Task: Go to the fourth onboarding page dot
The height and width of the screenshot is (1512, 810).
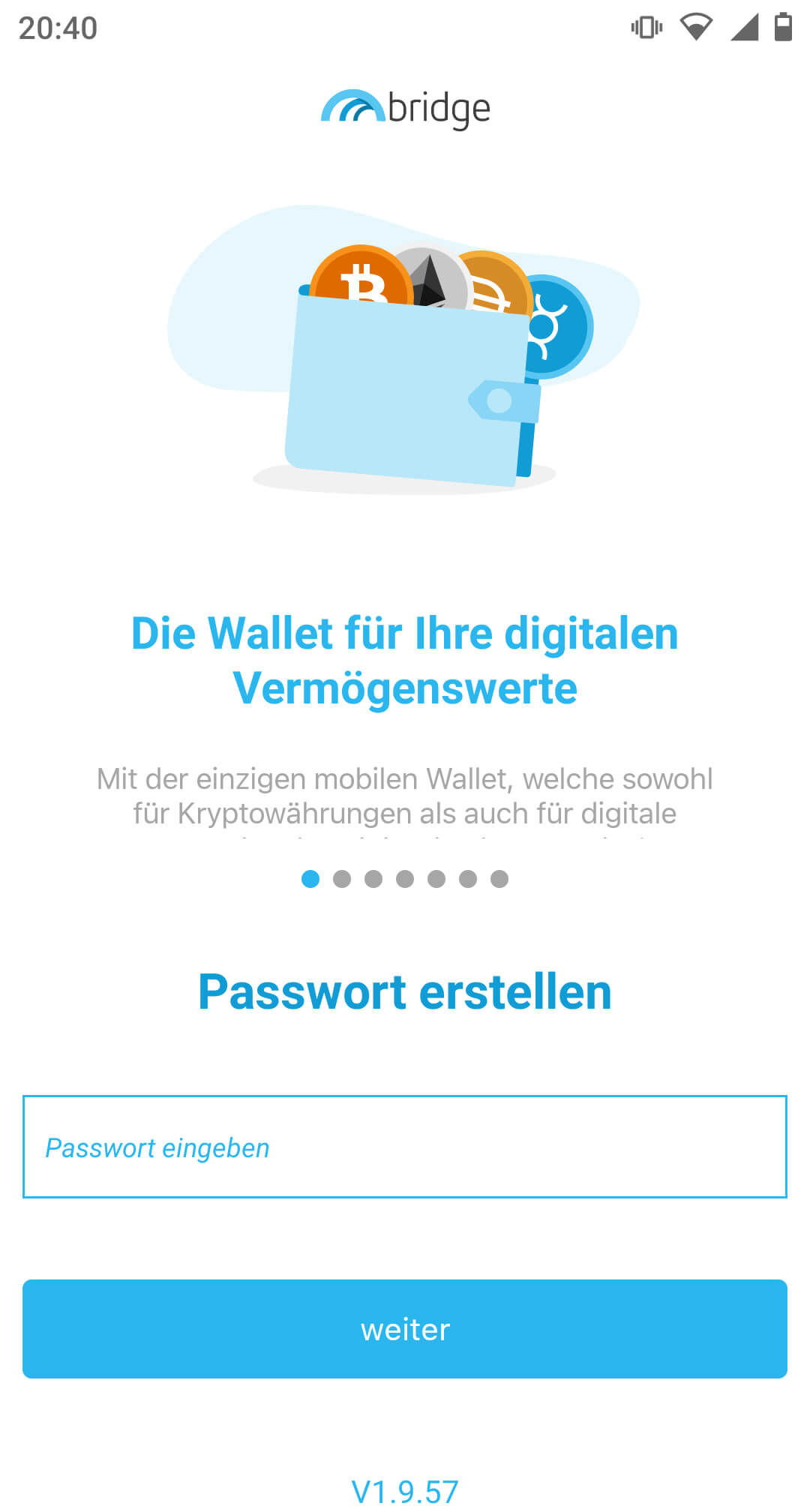Action: pyautogui.click(x=405, y=879)
